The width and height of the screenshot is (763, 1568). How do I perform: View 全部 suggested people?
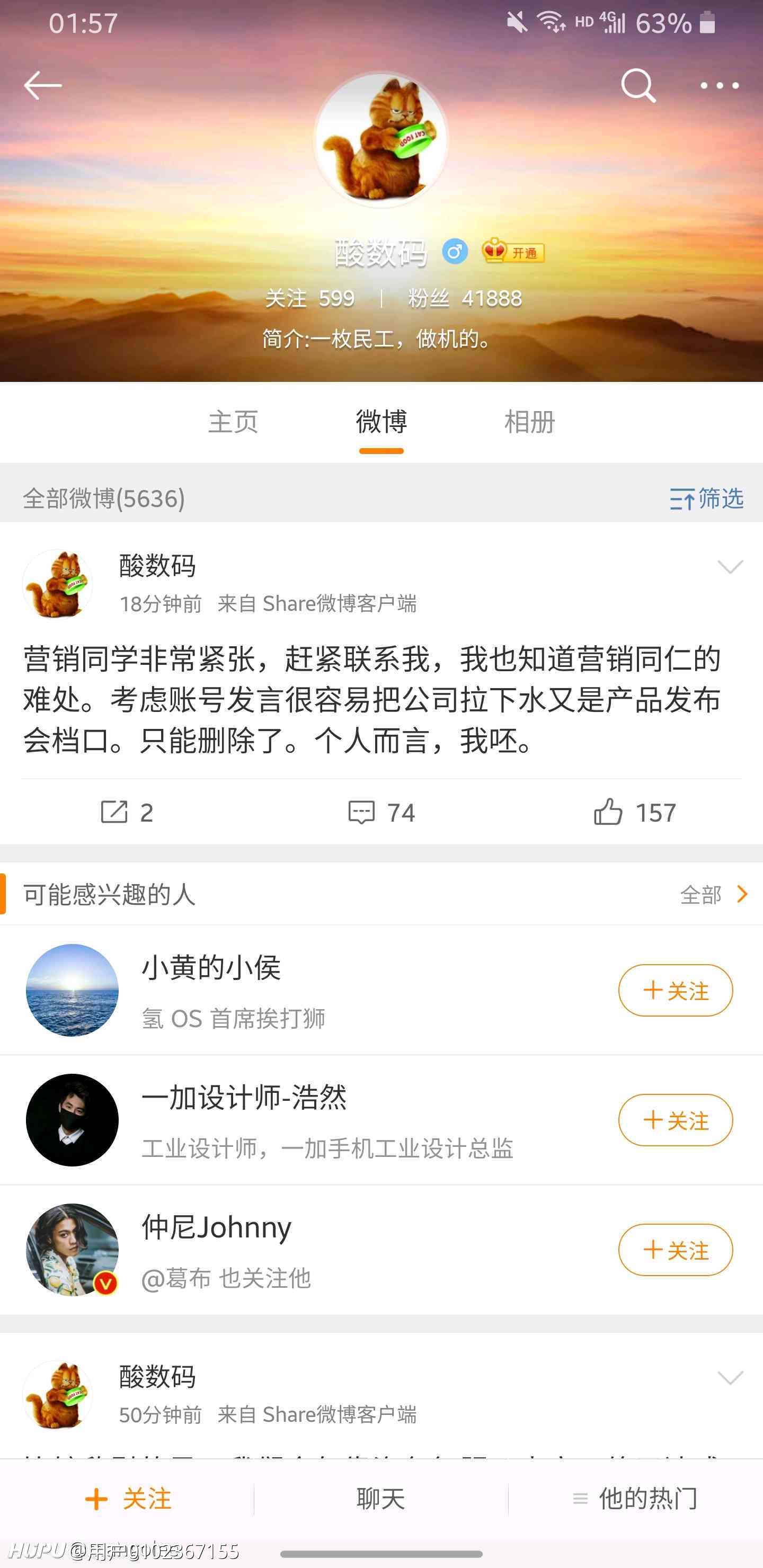click(x=714, y=894)
